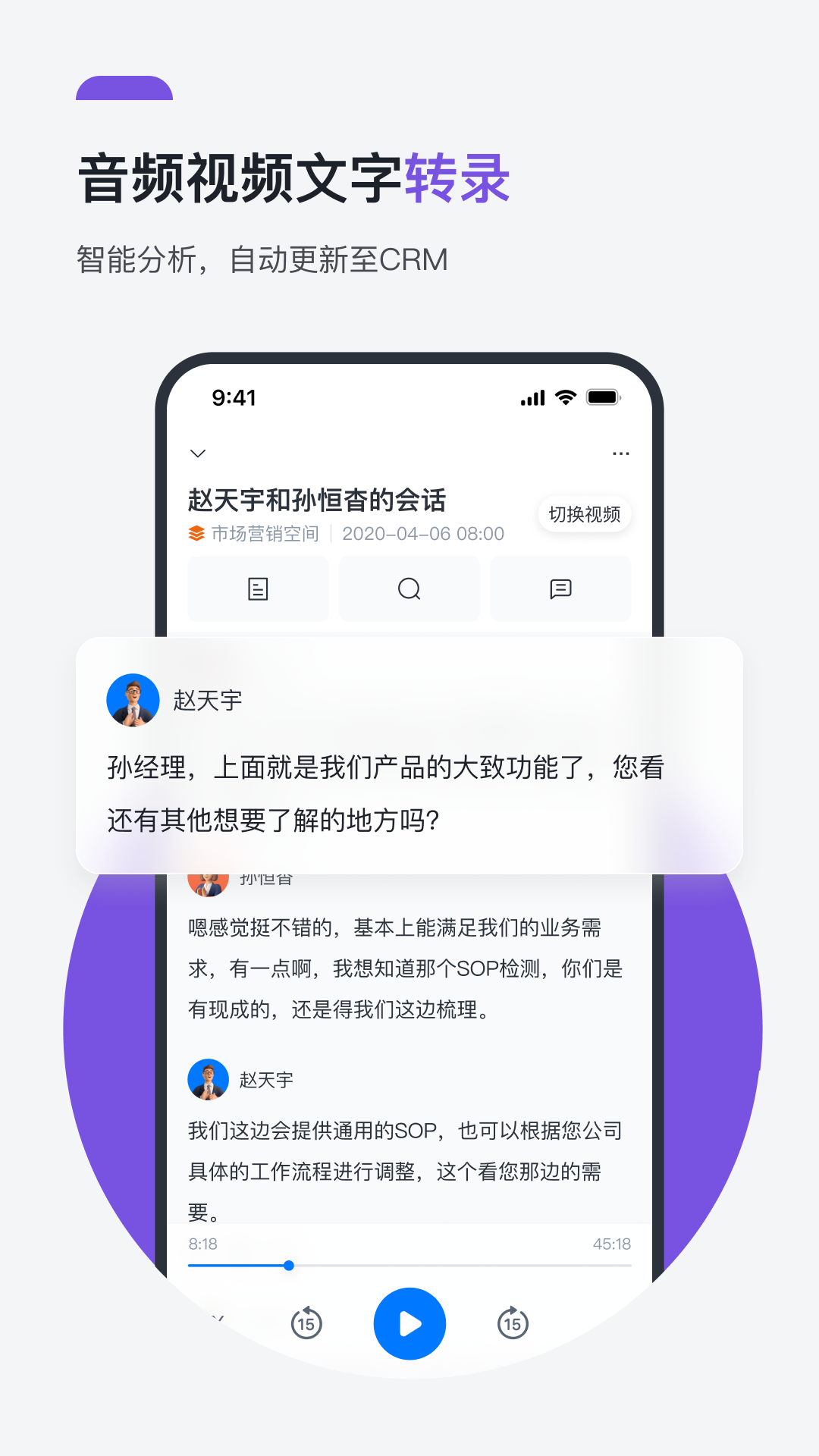Rewind playback 15 seconds
The height and width of the screenshot is (1456, 819).
[307, 1323]
